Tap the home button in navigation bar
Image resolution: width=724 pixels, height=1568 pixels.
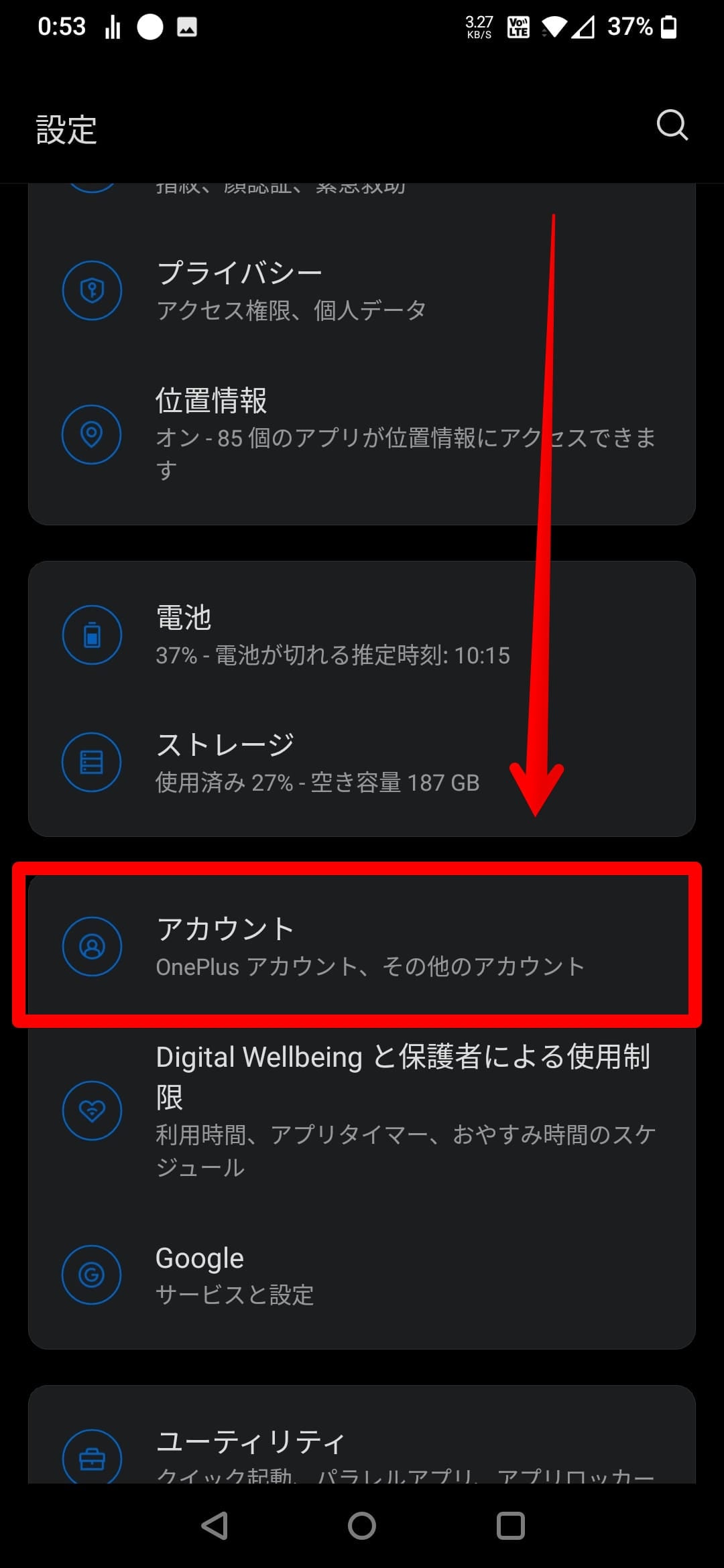point(362,1526)
